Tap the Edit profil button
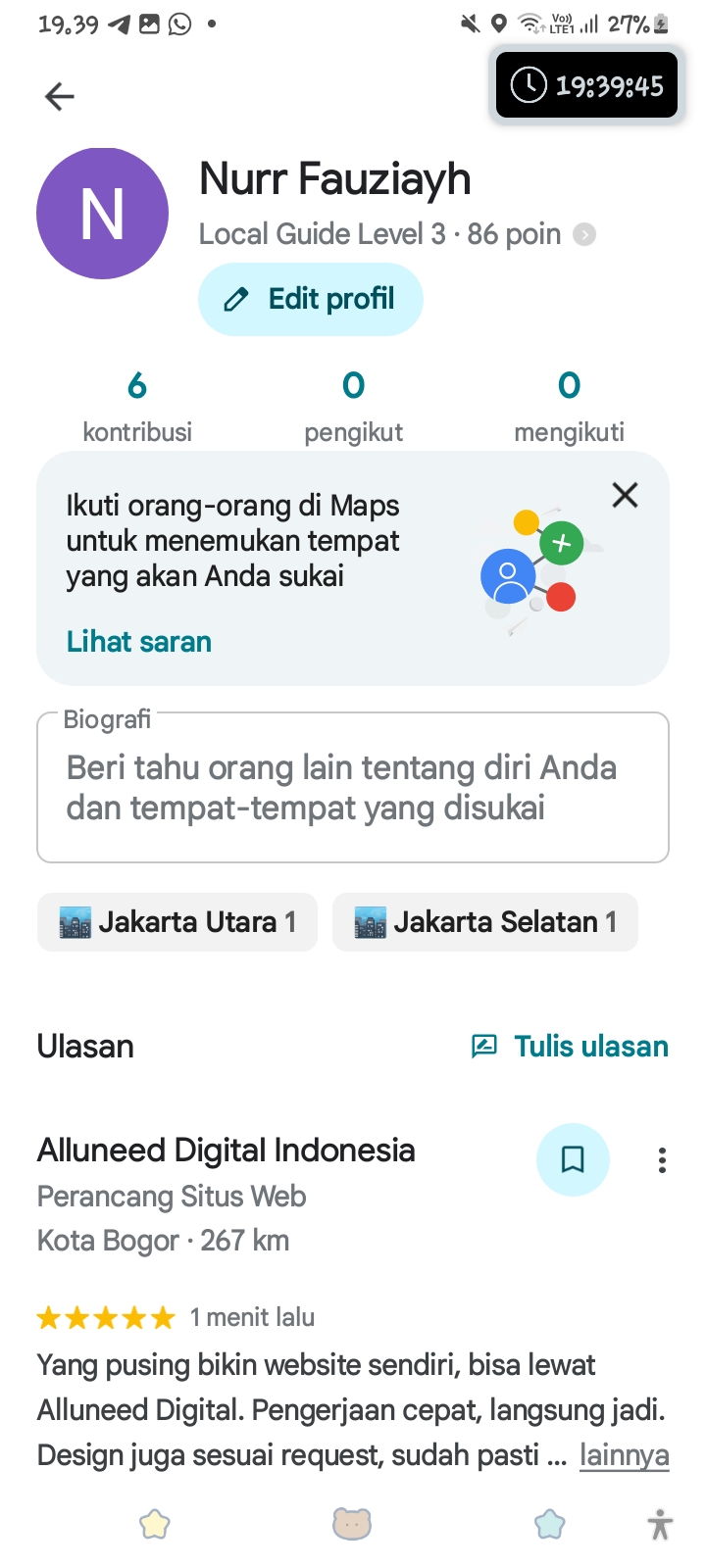The height and width of the screenshot is (1568, 706). (x=310, y=299)
